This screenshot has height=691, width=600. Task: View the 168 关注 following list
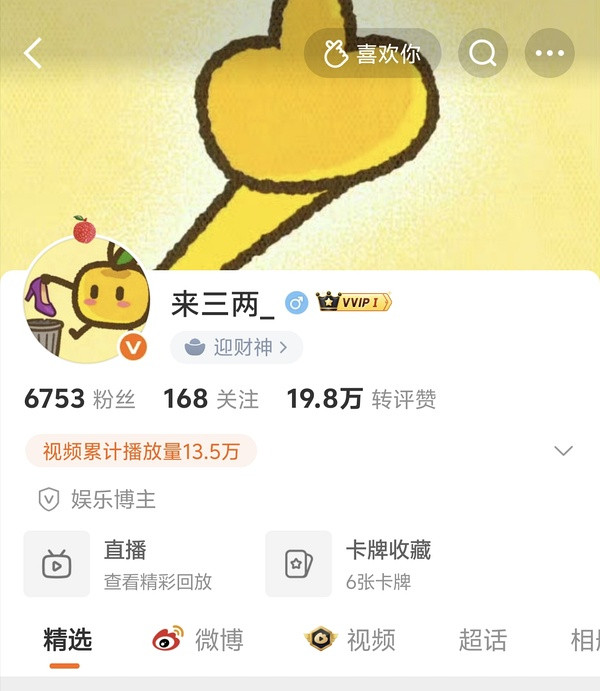[211, 399]
